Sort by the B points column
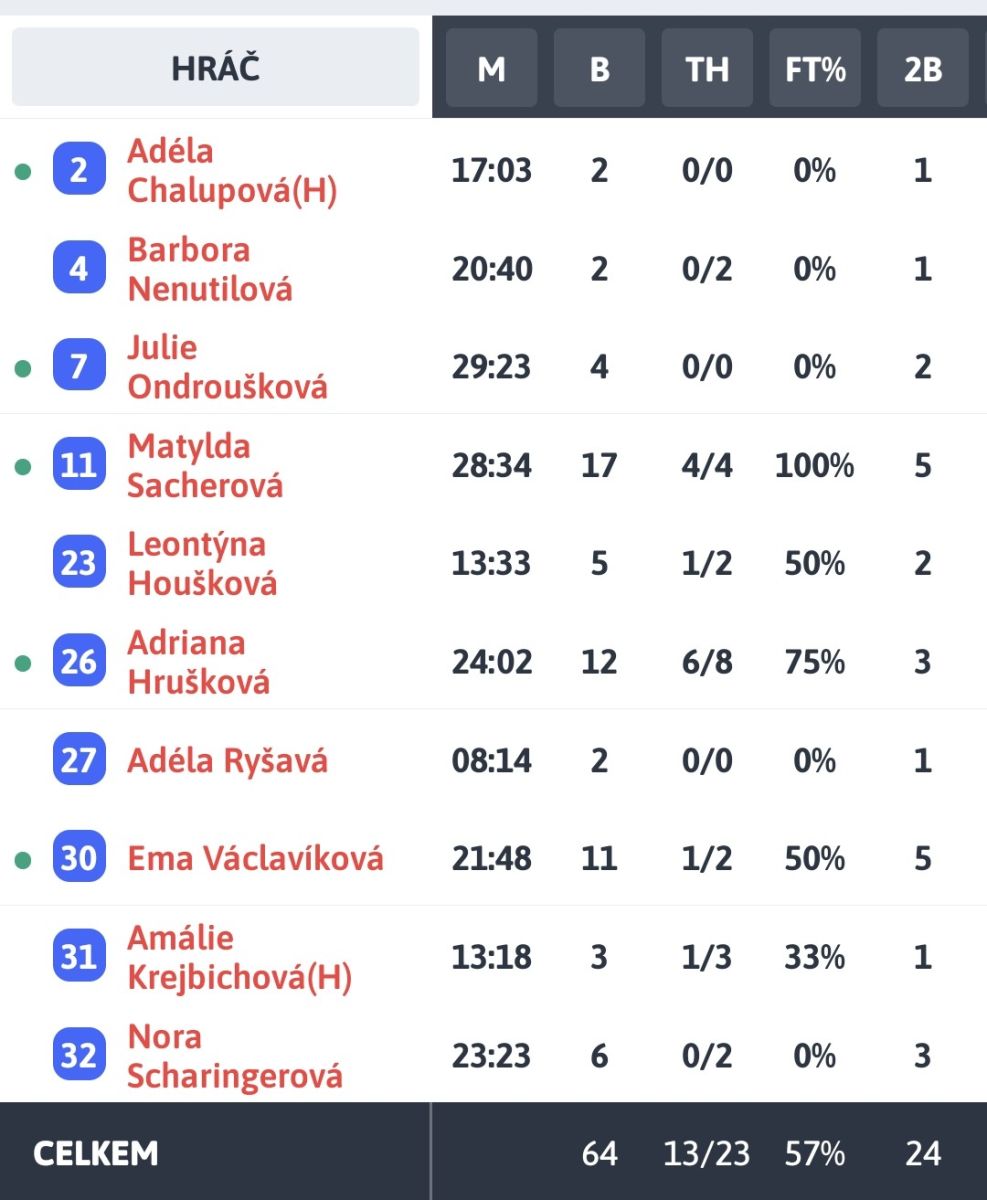 click(x=599, y=68)
